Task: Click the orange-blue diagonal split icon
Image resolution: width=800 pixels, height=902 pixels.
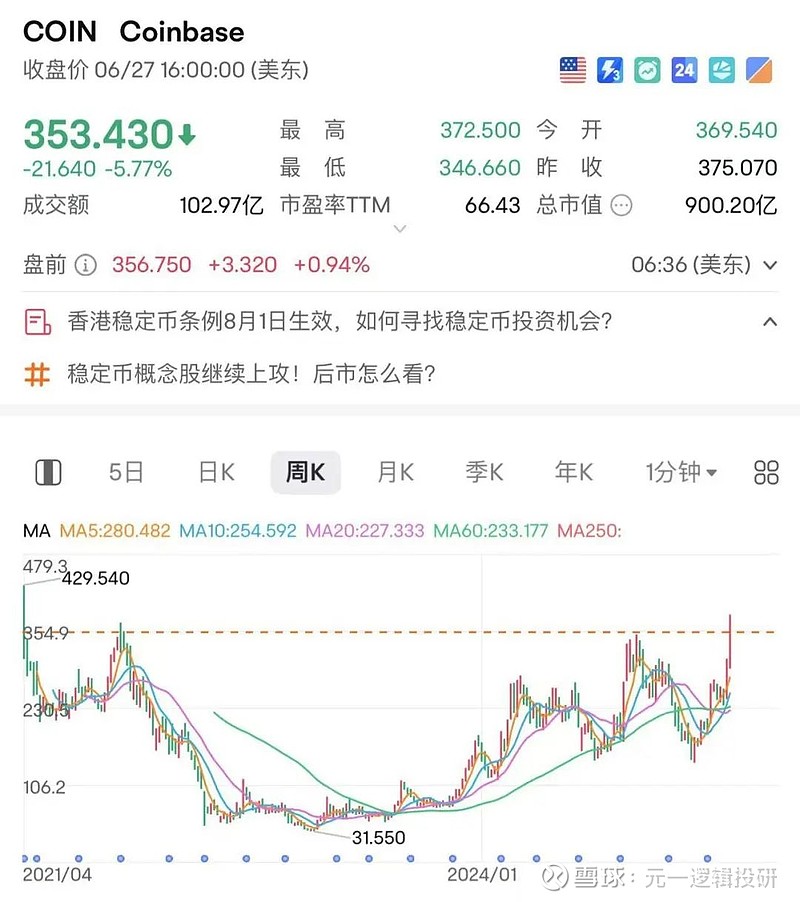Action: (x=757, y=69)
